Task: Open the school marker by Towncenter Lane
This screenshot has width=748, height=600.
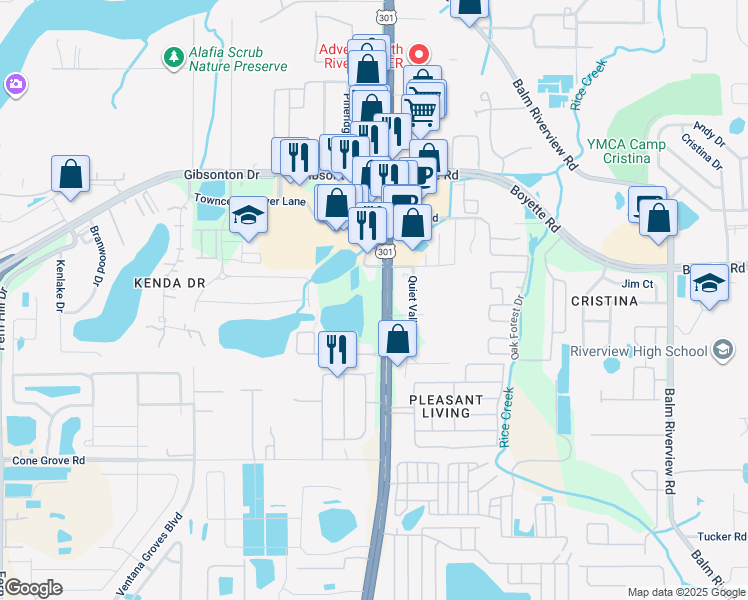Action: pos(248,215)
